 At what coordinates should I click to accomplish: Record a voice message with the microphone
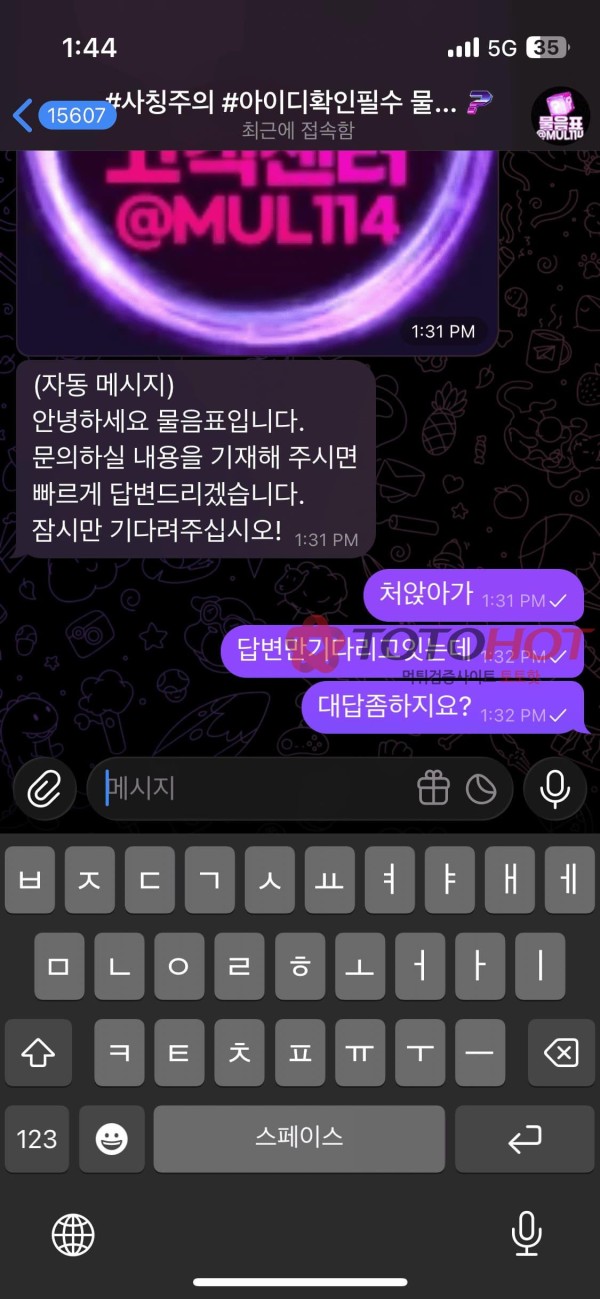555,789
